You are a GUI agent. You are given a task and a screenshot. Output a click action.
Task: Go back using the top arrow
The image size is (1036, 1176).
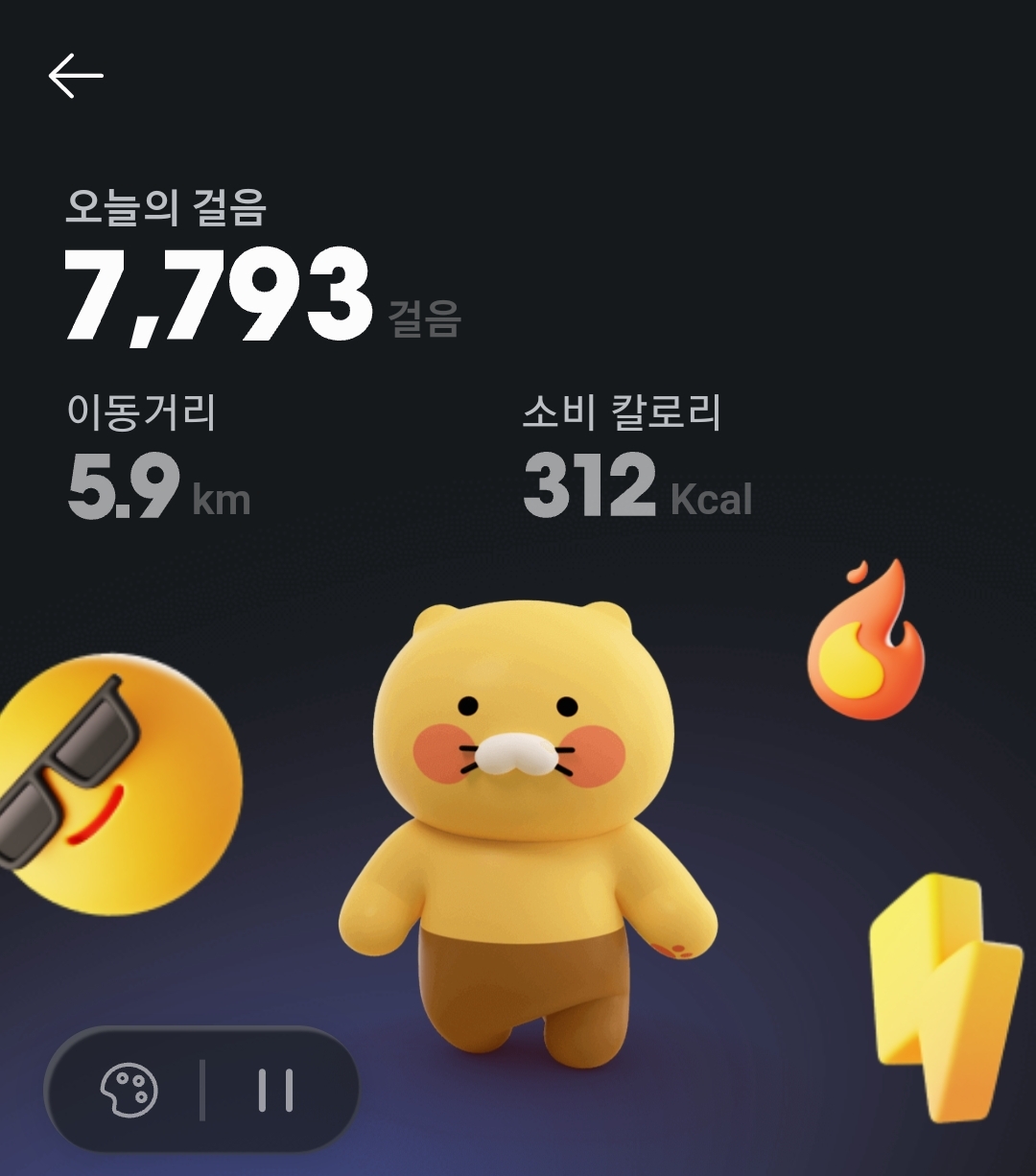coord(76,76)
